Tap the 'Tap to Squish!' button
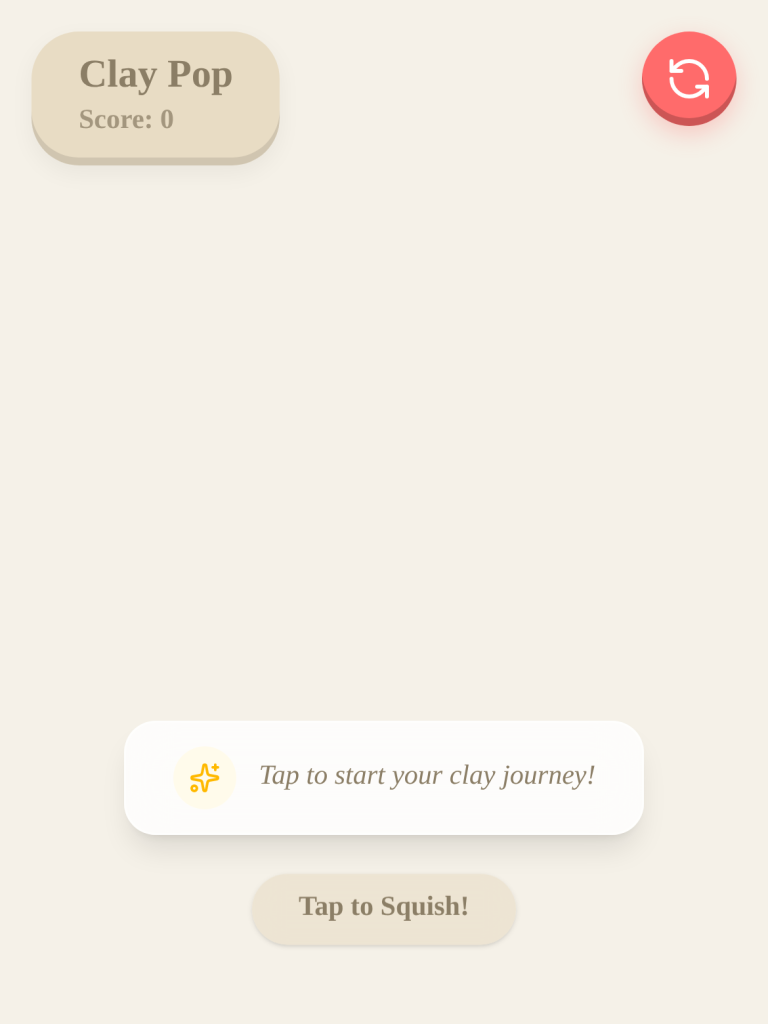The height and width of the screenshot is (1024, 768). (x=384, y=907)
